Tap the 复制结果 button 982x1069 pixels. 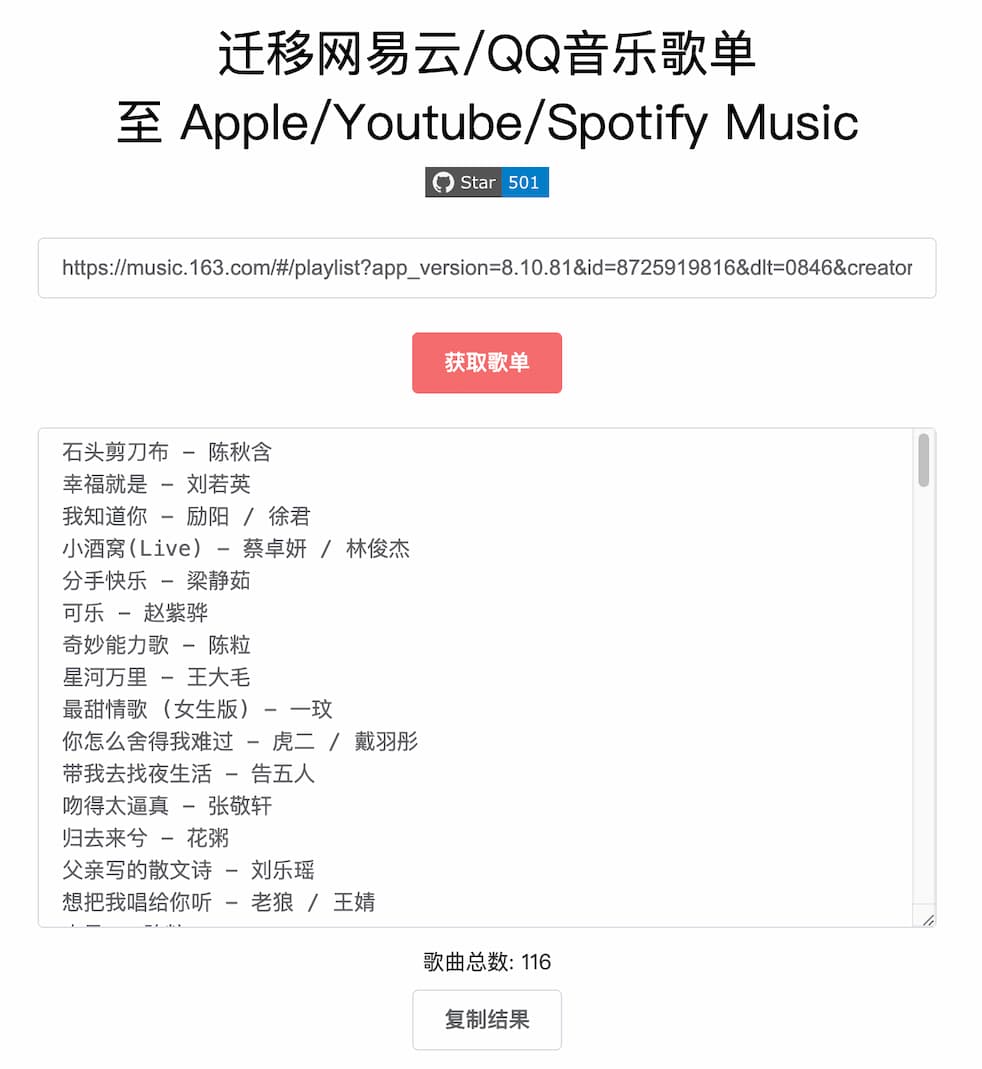[x=486, y=1019]
